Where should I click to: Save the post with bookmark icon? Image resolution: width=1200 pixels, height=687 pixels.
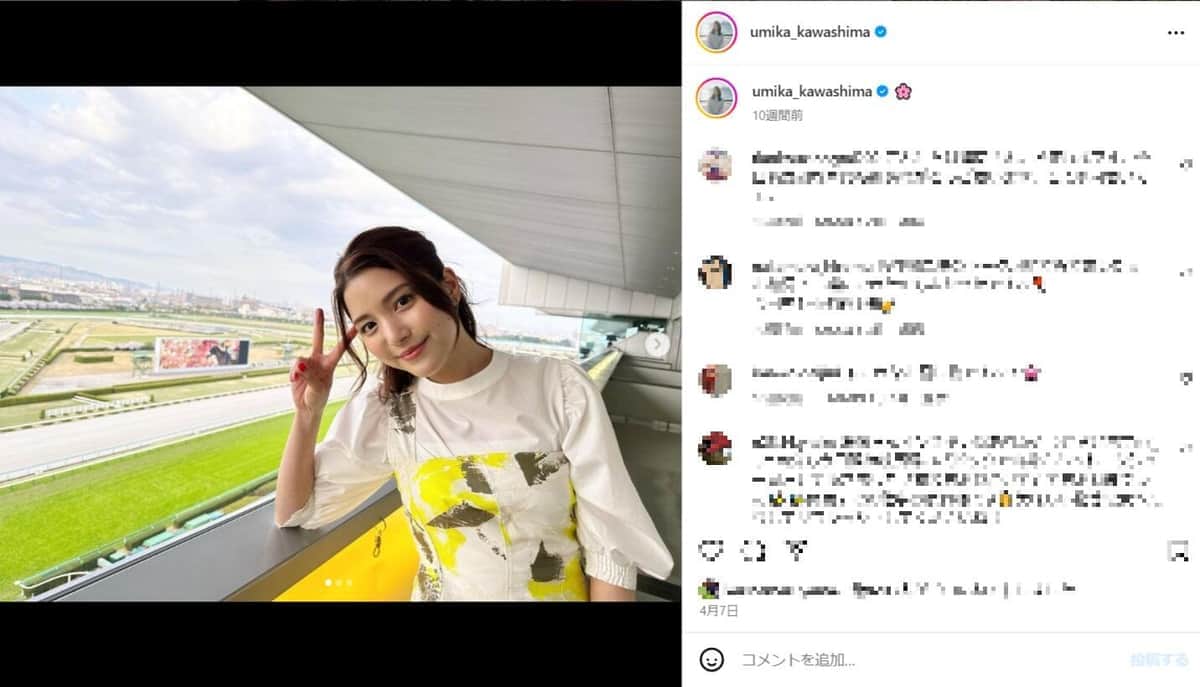[x=1178, y=550]
